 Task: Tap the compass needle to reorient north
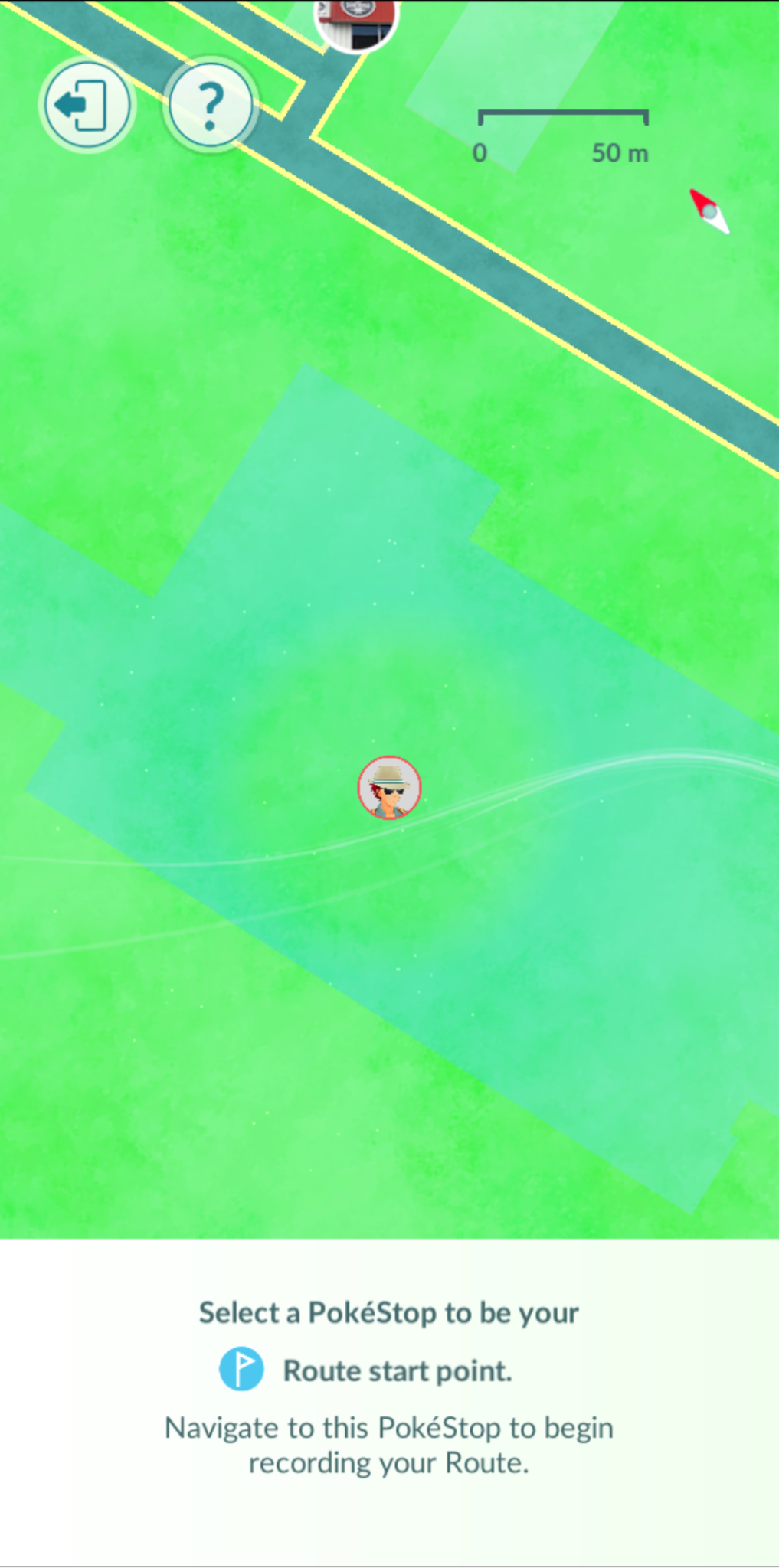point(709,212)
